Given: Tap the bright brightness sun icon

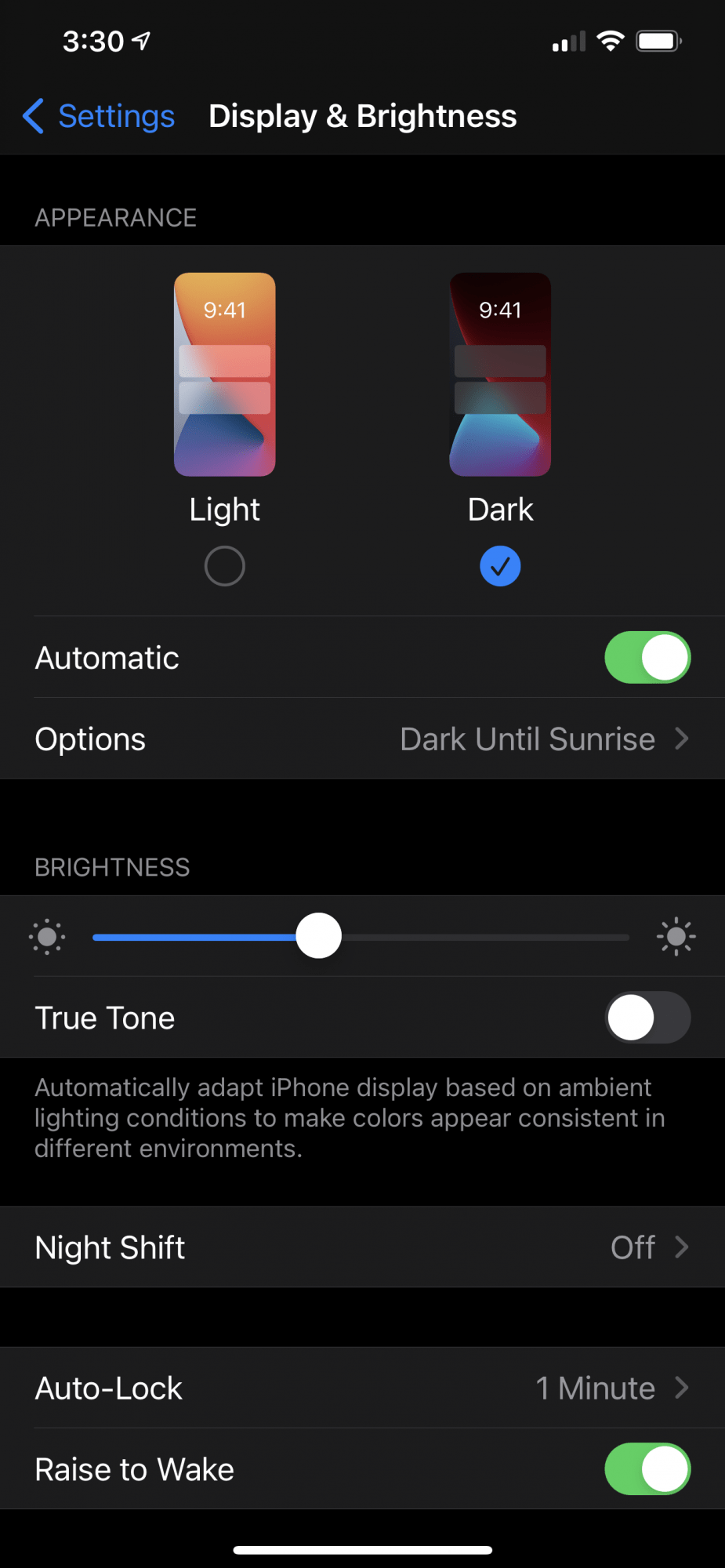Looking at the screenshot, I should tap(676, 937).
